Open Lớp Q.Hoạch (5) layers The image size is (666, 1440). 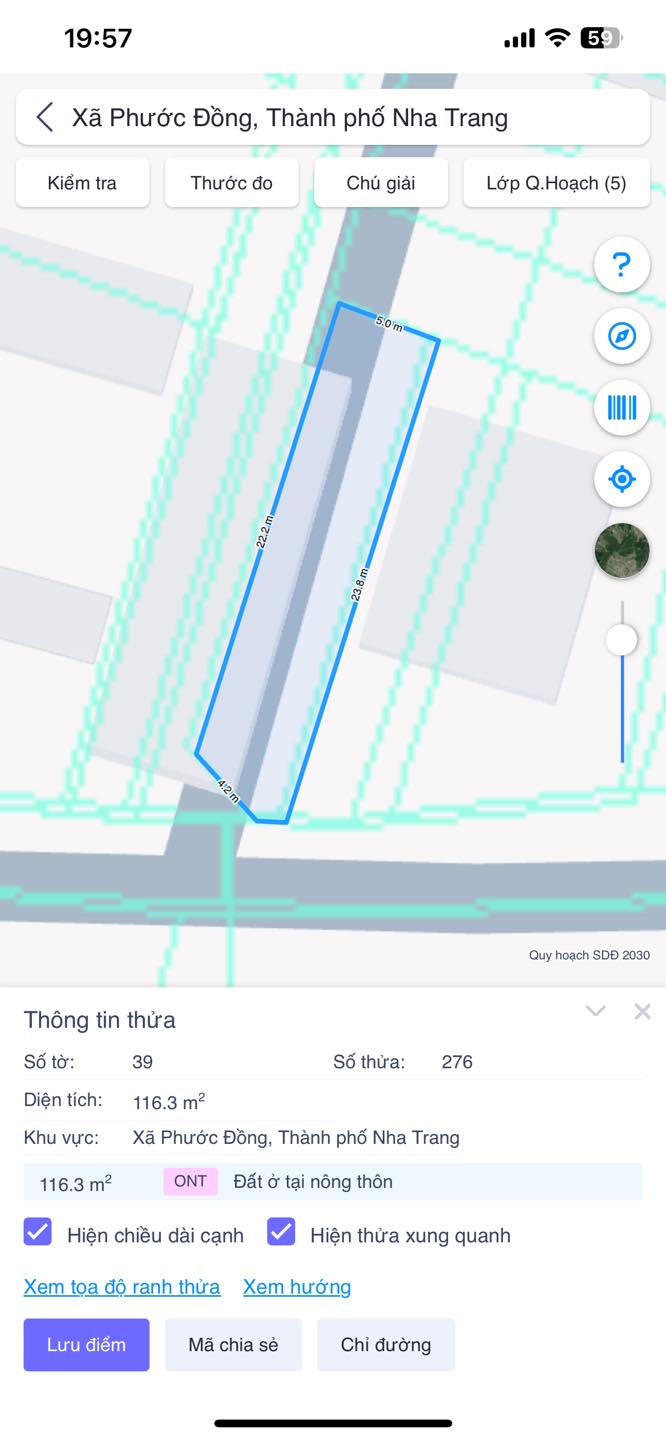tap(556, 183)
